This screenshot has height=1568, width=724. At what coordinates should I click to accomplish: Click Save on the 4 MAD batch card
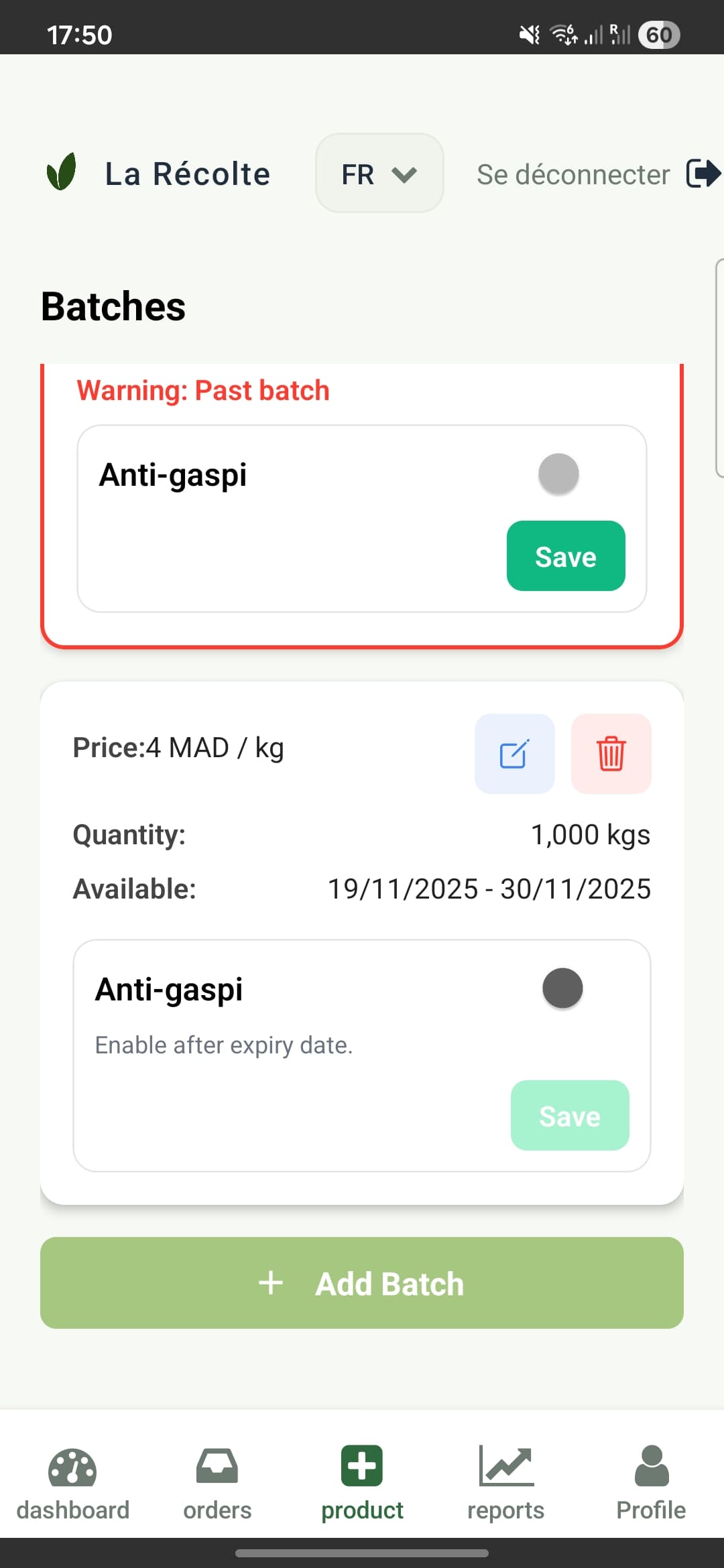570,1115
